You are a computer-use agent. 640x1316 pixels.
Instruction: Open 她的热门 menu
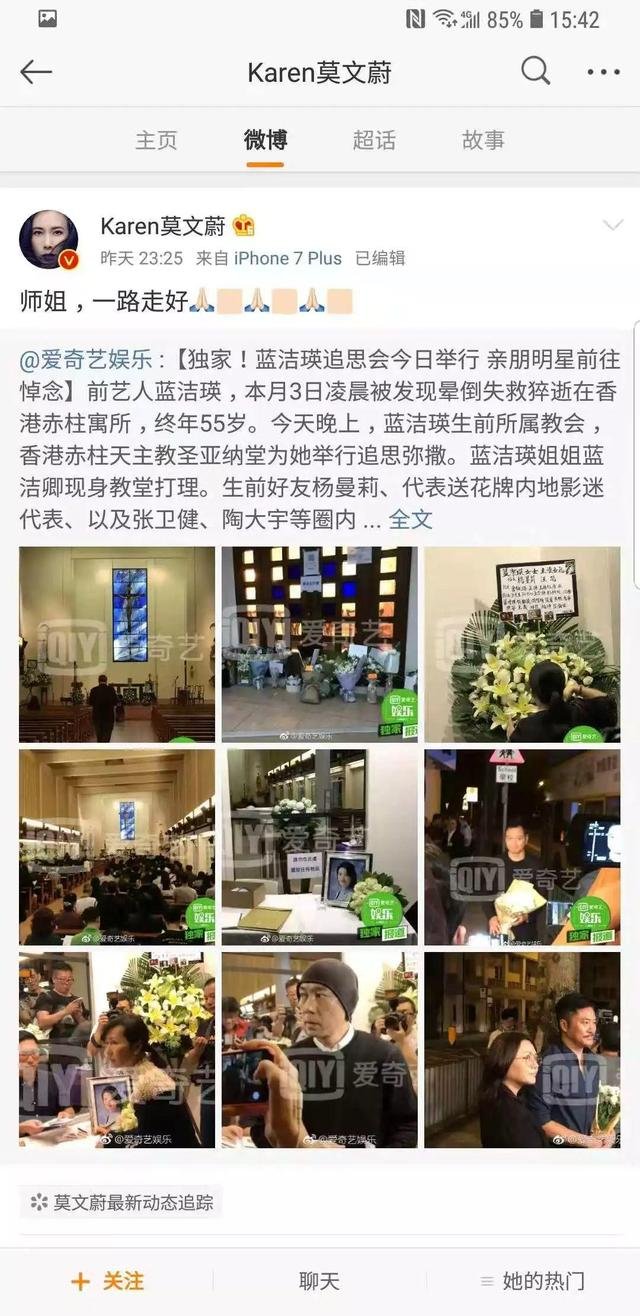click(x=532, y=1281)
